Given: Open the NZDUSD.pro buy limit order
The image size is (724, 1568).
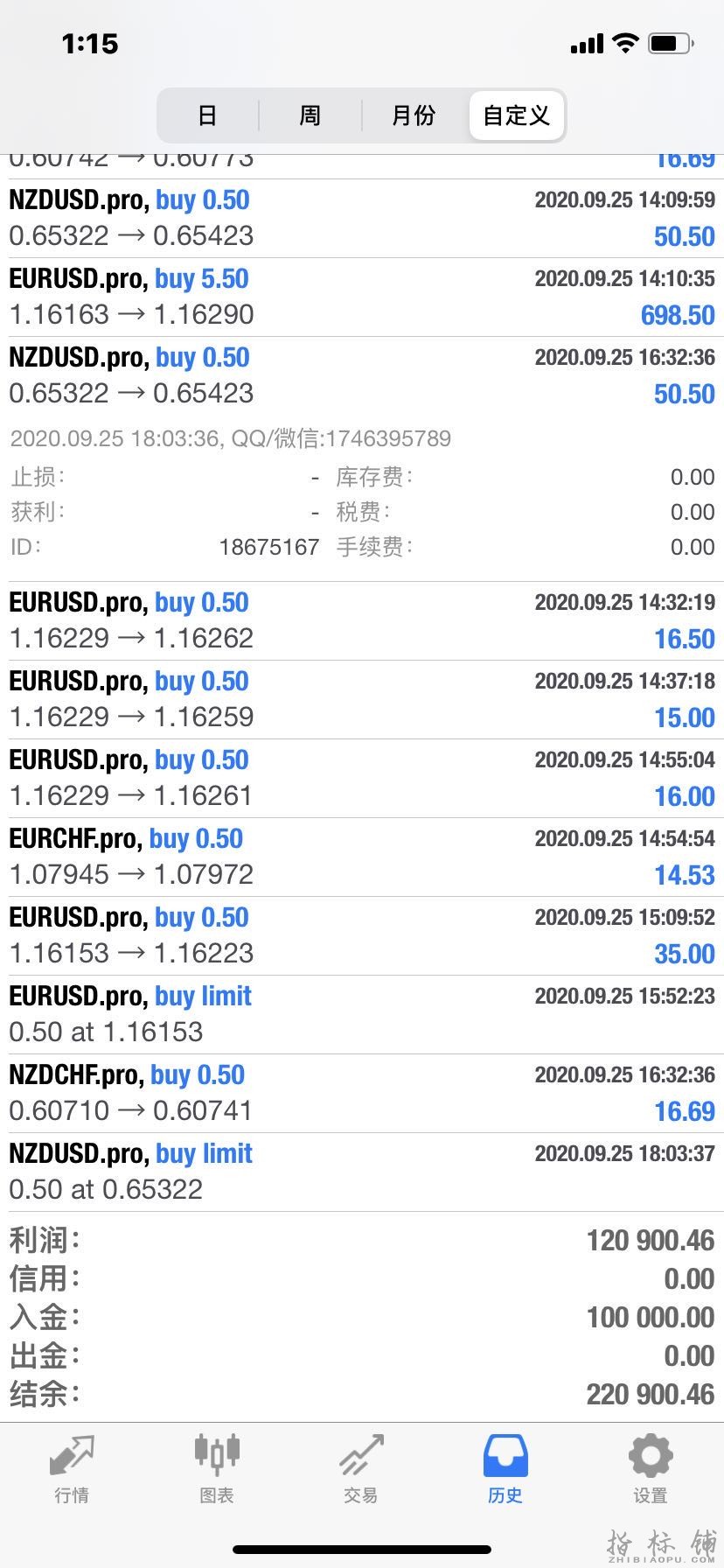Looking at the screenshot, I should [x=362, y=1172].
